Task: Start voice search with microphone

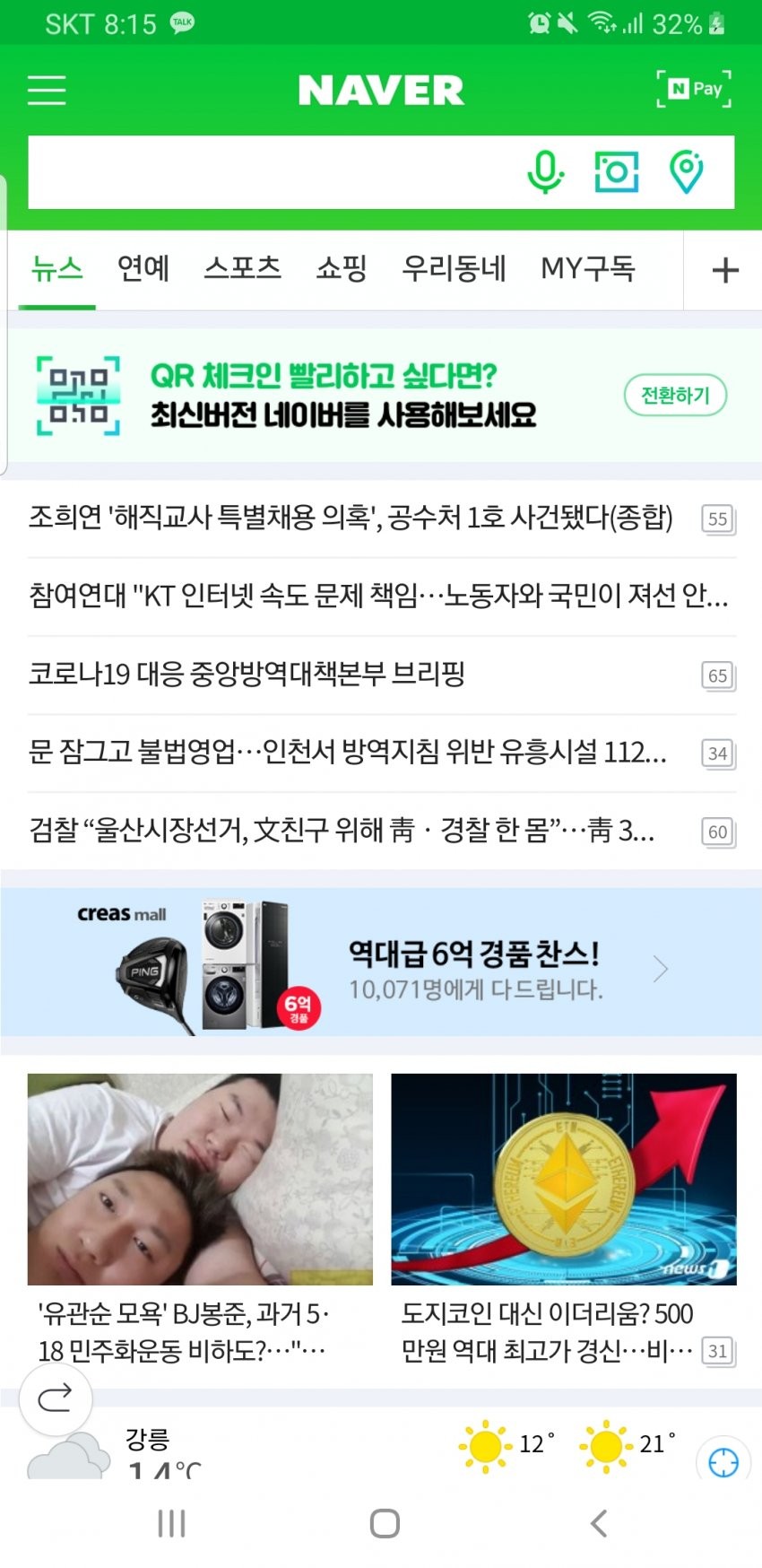Action: (x=544, y=171)
